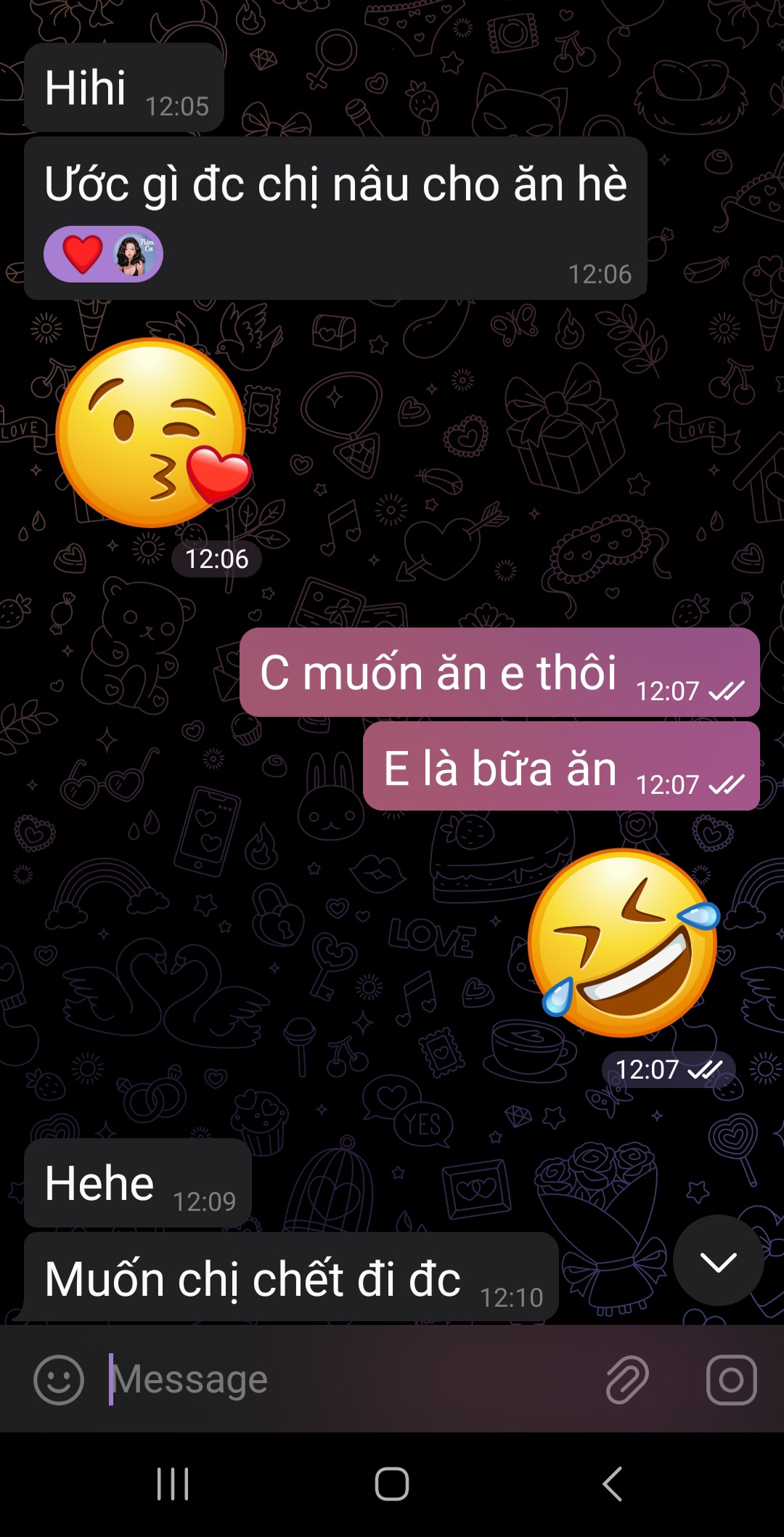Go back with the system back button
The image size is (784, 1537).
pos(612,1484)
